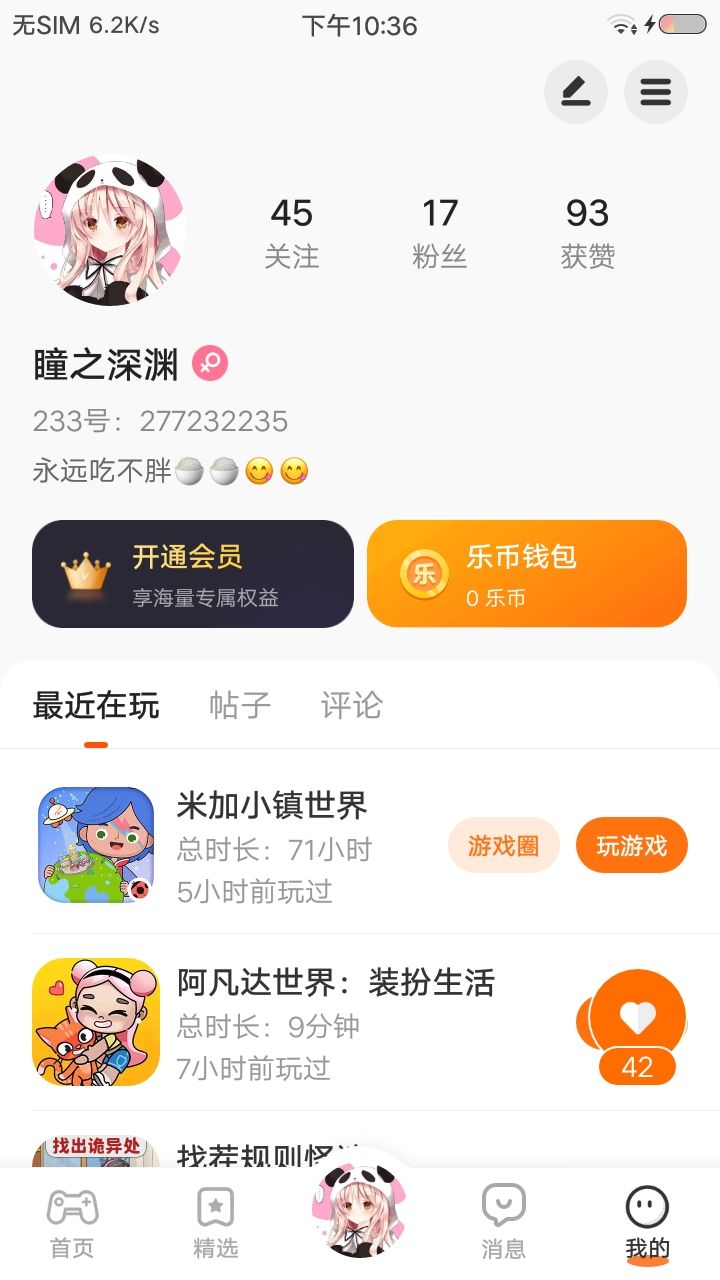Open the 消息 messages tab
The image size is (720, 1280).
tap(503, 1222)
